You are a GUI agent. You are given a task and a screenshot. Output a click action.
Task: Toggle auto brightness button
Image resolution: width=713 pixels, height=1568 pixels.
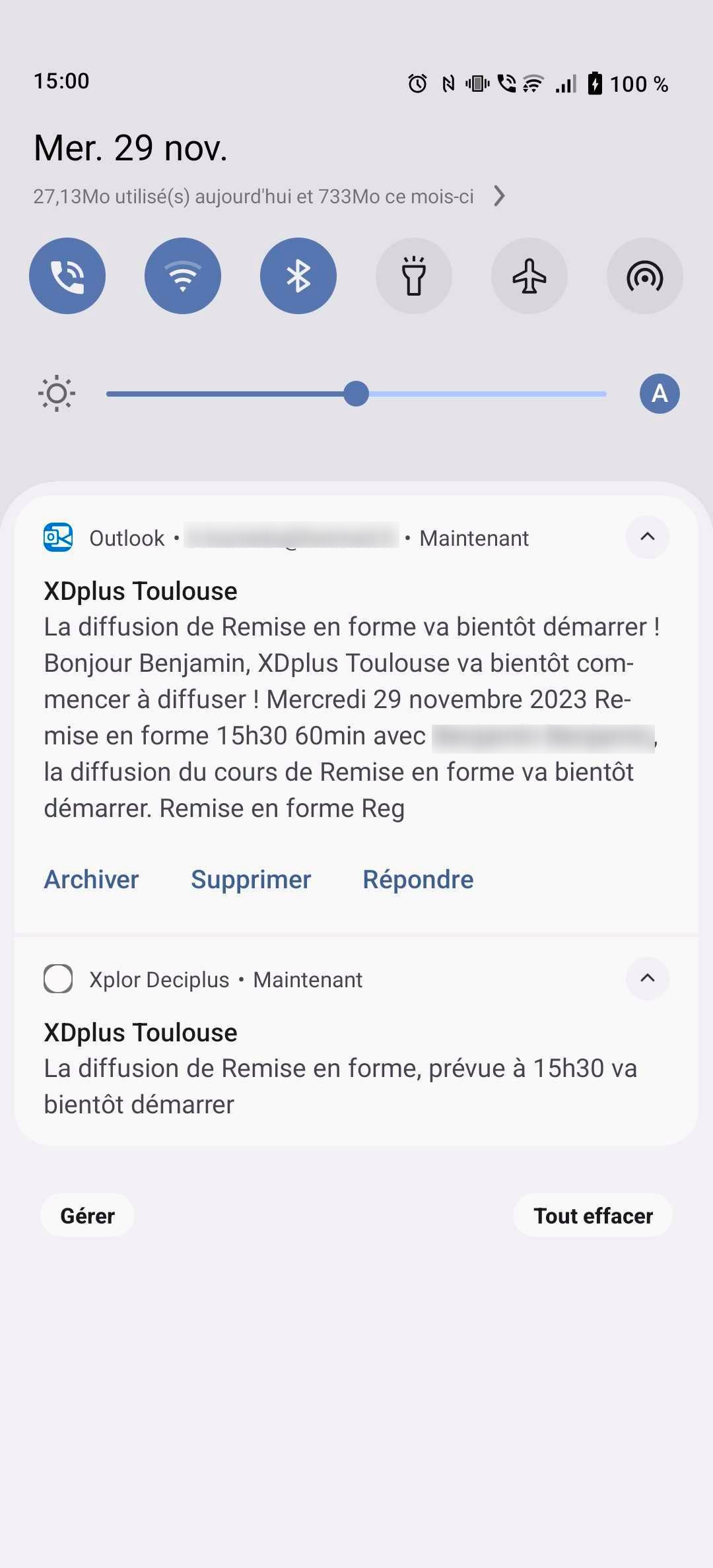[660, 394]
